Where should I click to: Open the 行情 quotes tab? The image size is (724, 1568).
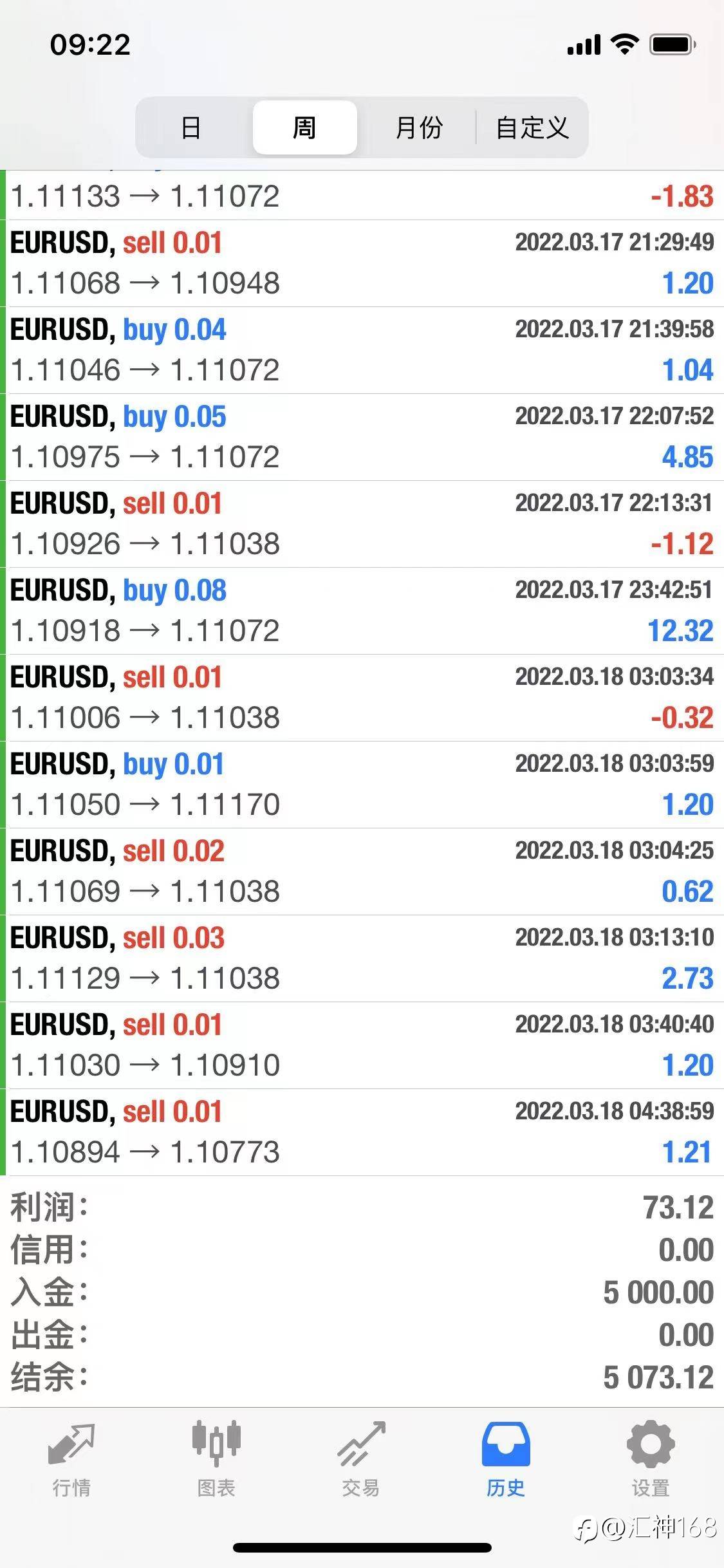[x=71, y=1457]
